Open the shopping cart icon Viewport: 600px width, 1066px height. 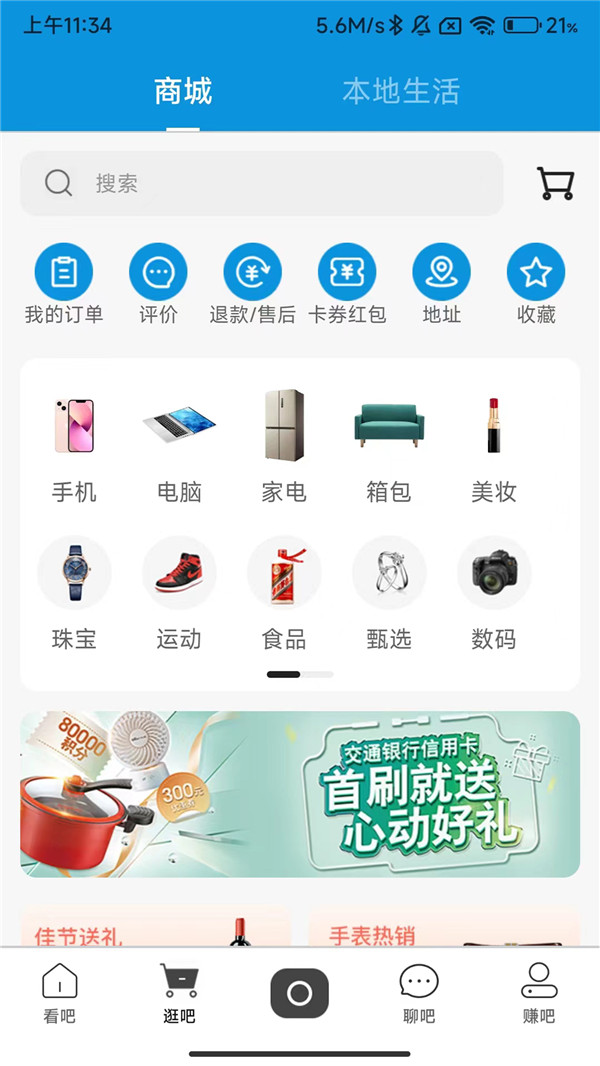tap(555, 183)
